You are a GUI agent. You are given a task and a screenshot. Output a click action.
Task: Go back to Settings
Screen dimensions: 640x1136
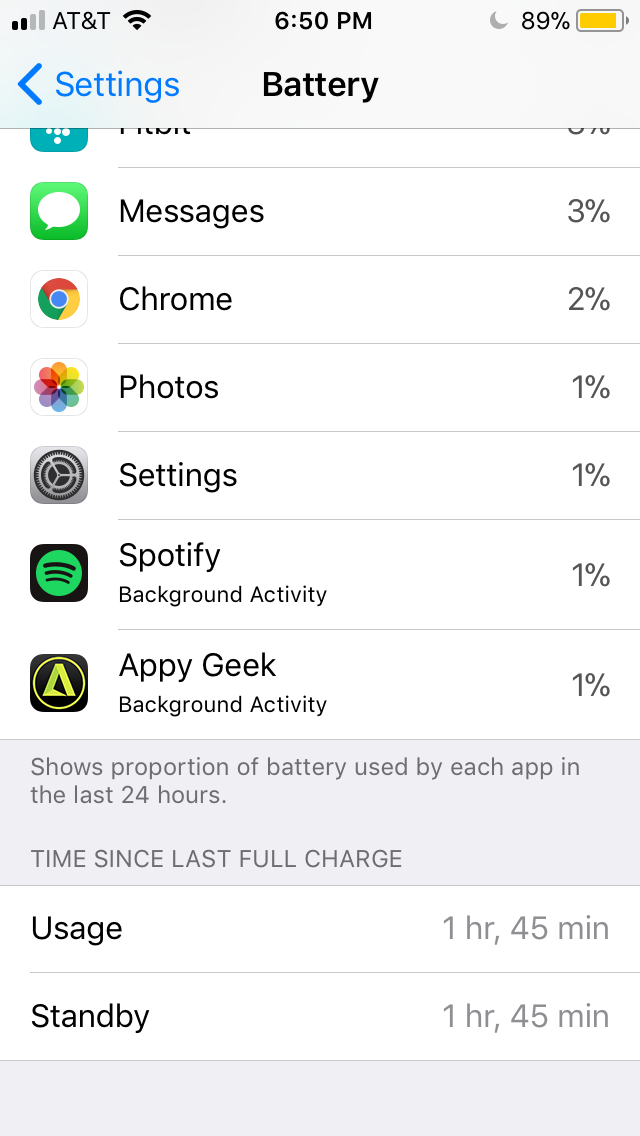98,85
